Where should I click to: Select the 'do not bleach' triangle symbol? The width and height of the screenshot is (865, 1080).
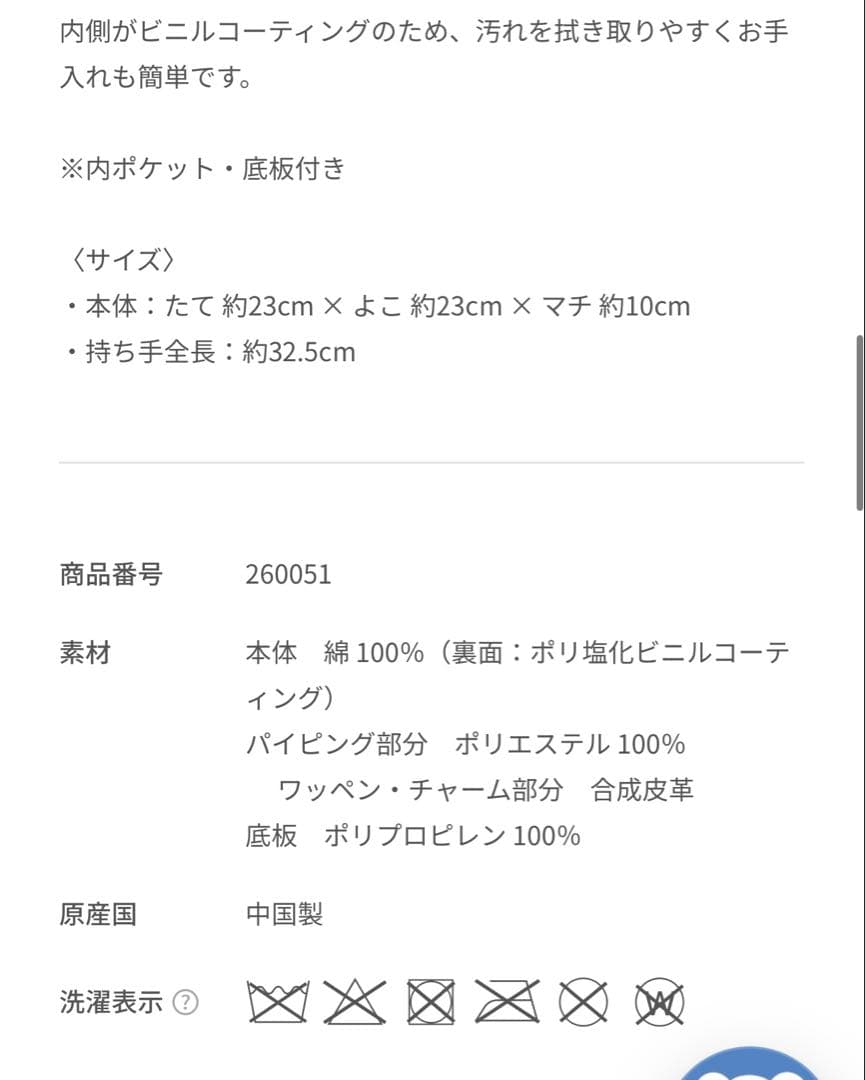coord(353,1001)
